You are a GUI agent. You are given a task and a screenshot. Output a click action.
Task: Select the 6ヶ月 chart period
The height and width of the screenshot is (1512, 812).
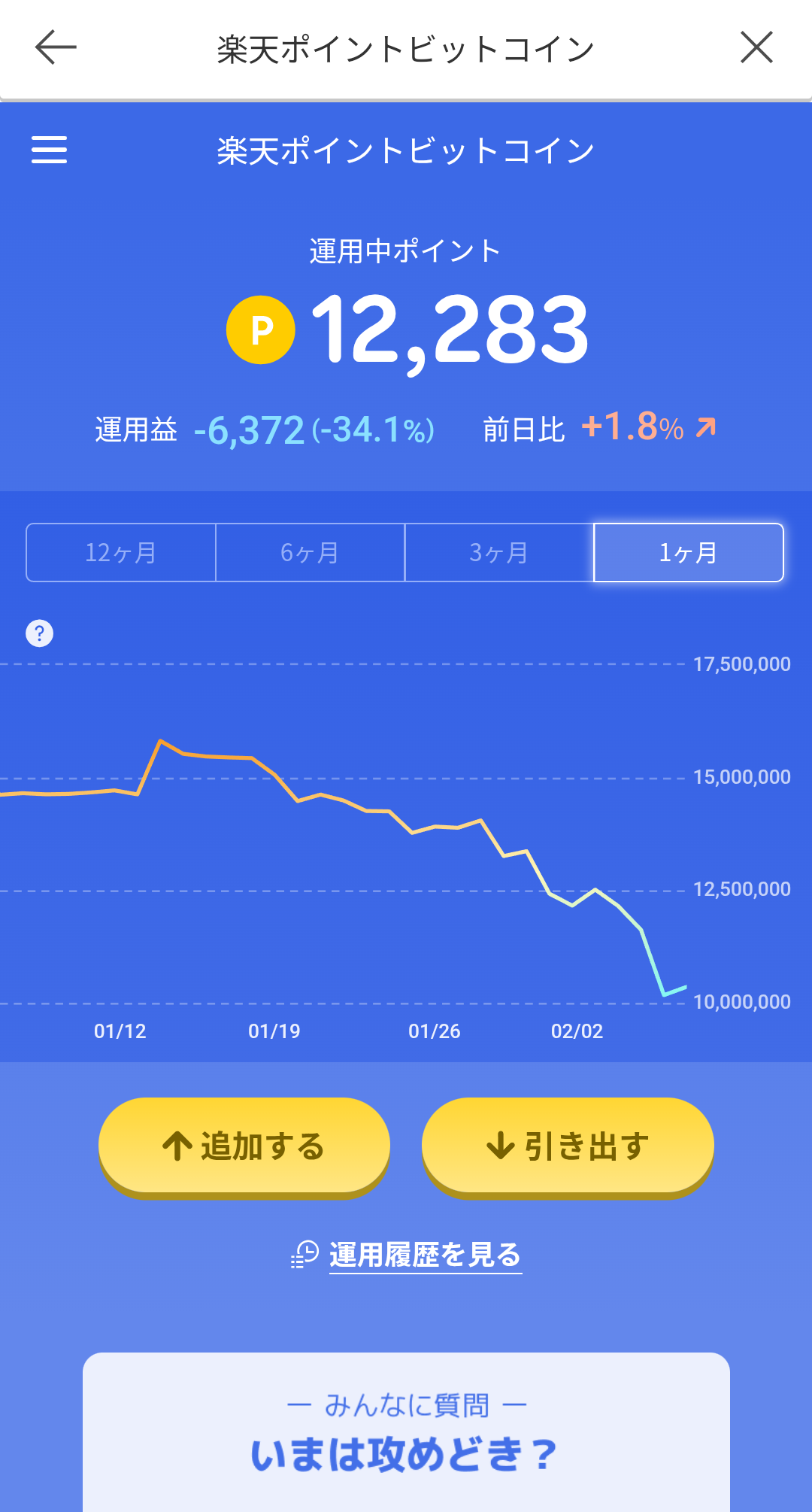point(310,553)
